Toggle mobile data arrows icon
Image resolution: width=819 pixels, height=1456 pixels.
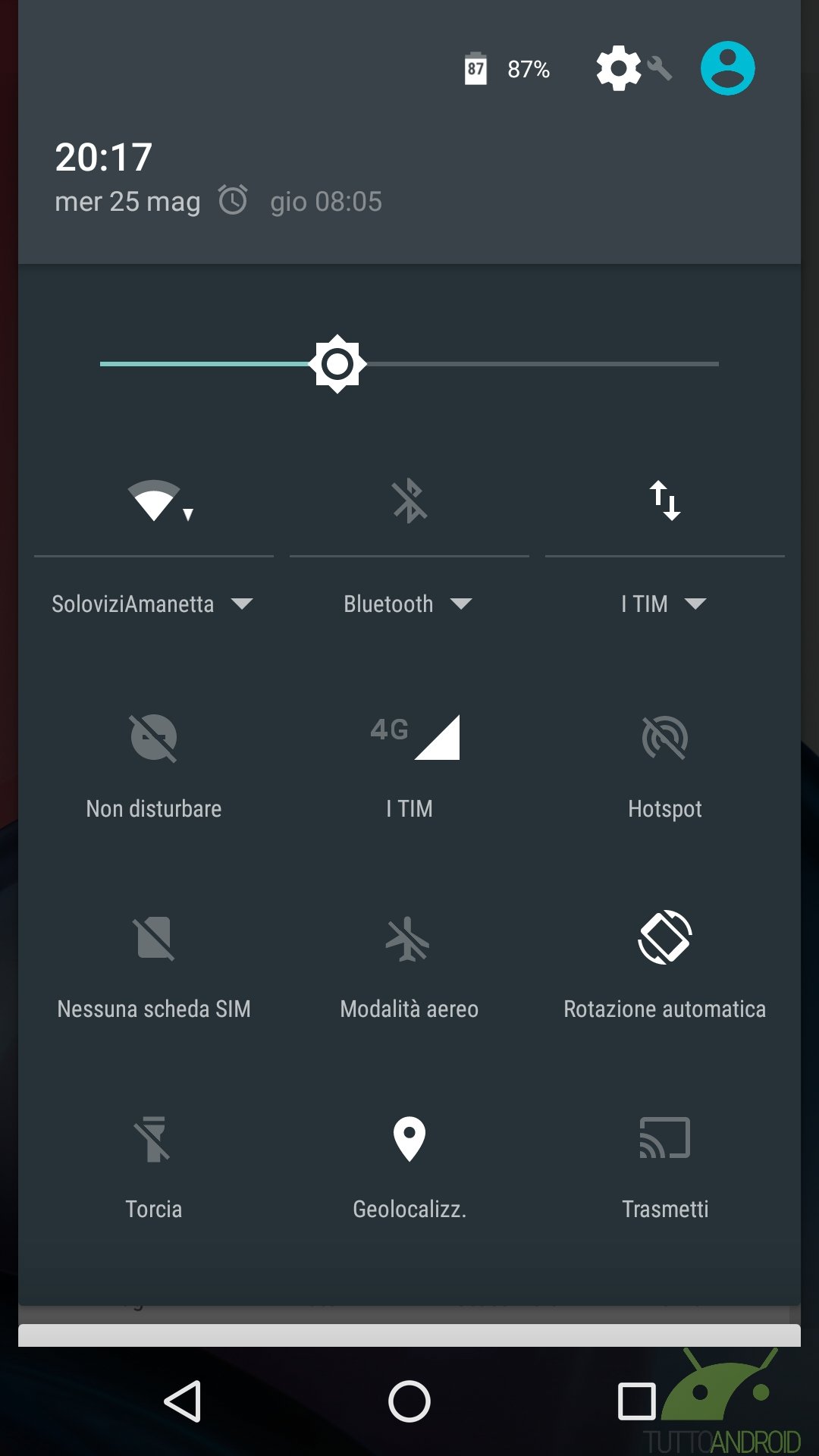point(665,500)
